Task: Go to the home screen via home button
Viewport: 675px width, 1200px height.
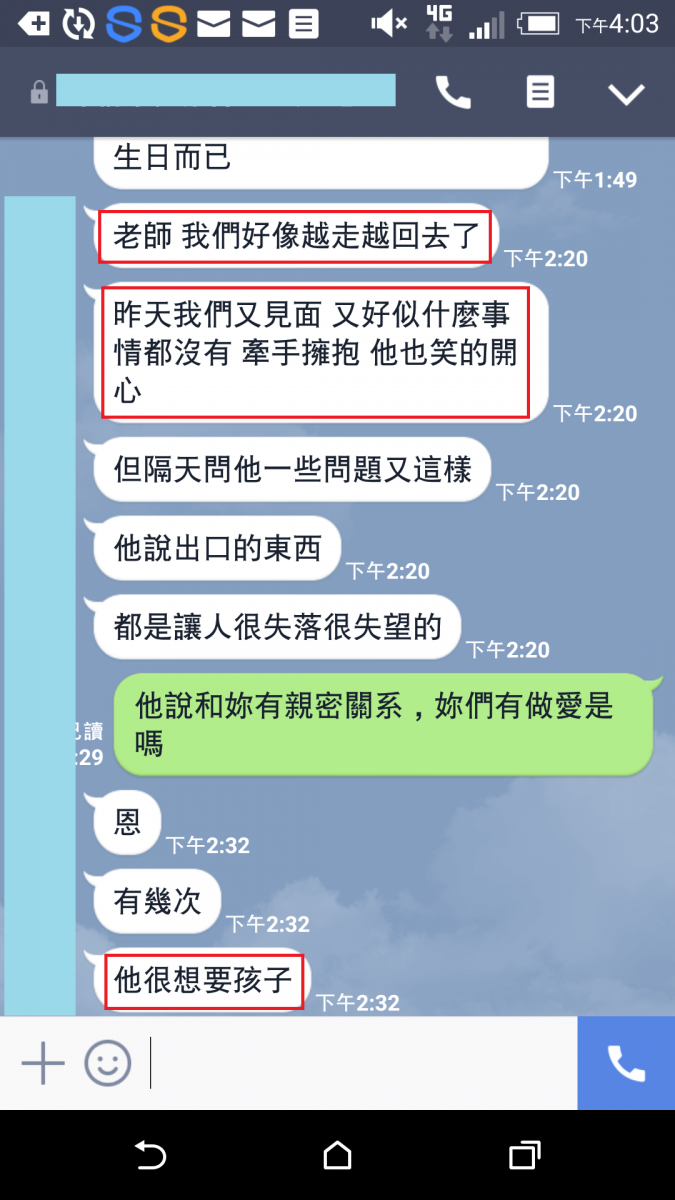Action: (338, 1156)
